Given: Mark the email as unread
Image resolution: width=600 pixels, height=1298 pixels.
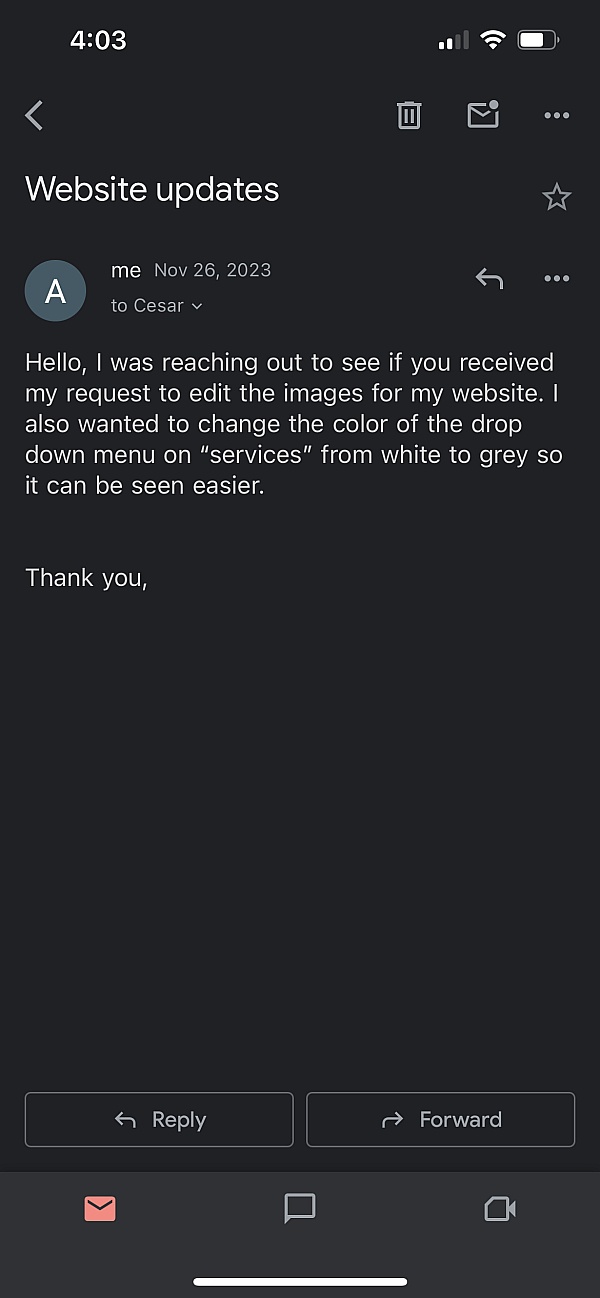Looking at the screenshot, I should [x=483, y=115].
